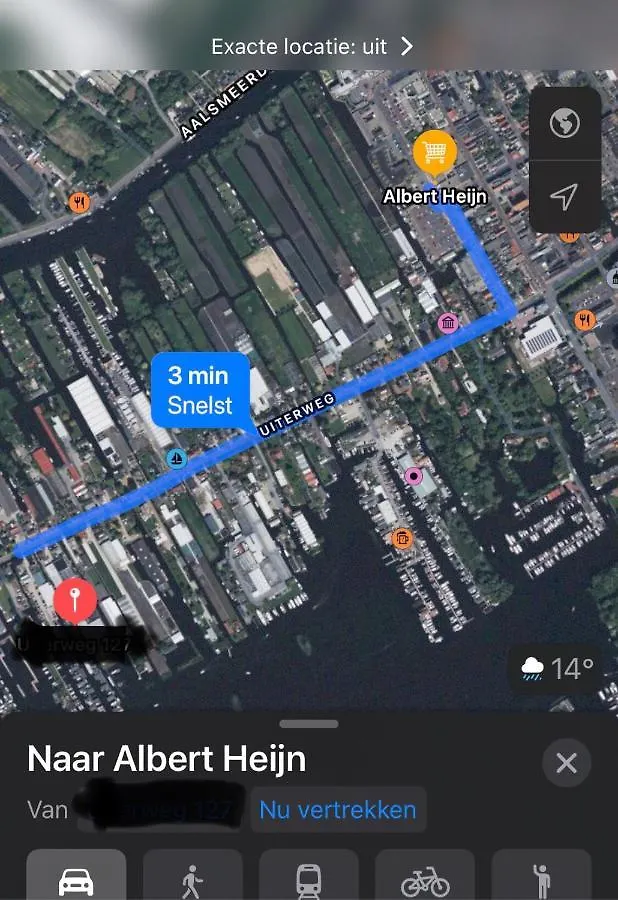Switch to public transit directions
Image resolution: width=618 pixels, height=900 pixels.
click(308, 878)
